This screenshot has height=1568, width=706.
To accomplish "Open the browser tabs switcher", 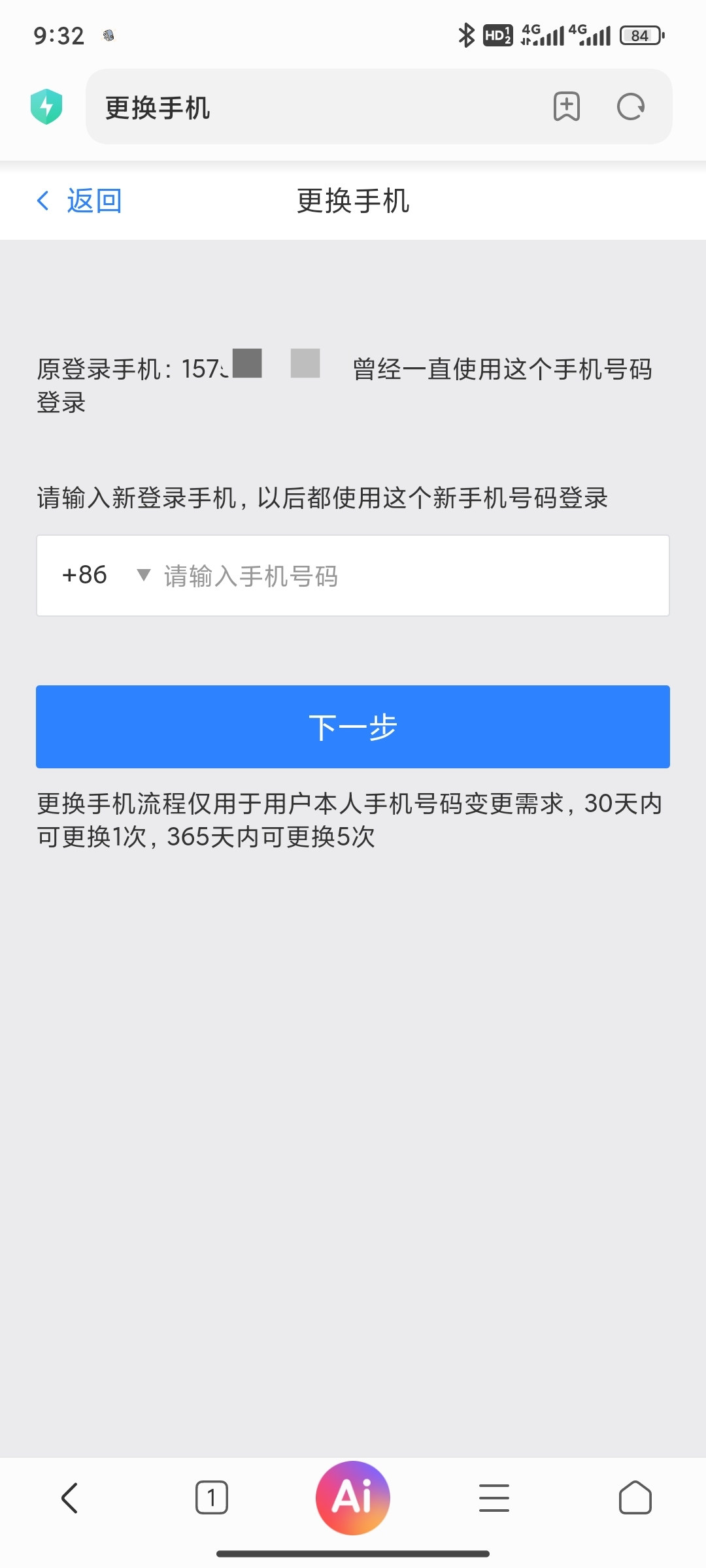I will (211, 1497).
